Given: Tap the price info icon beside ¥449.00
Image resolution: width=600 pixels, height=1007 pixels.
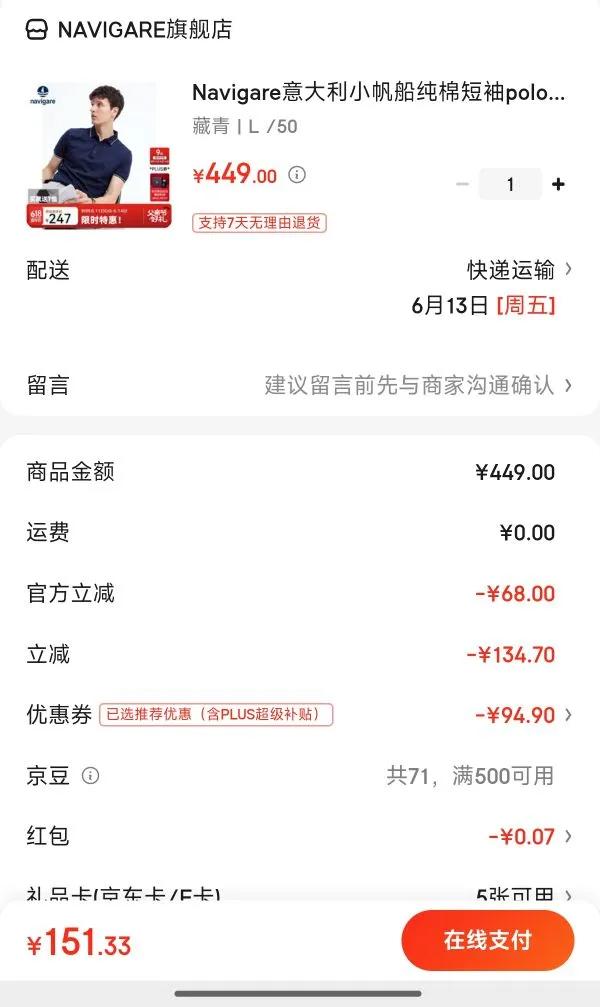Looking at the screenshot, I should point(297,174).
